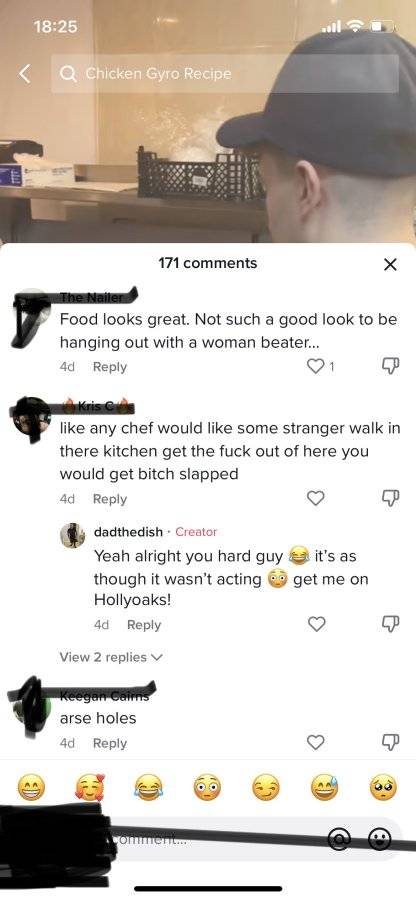Screen dimensions: 416x900
Task: Open dadthedish creator profile
Action: (72, 536)
